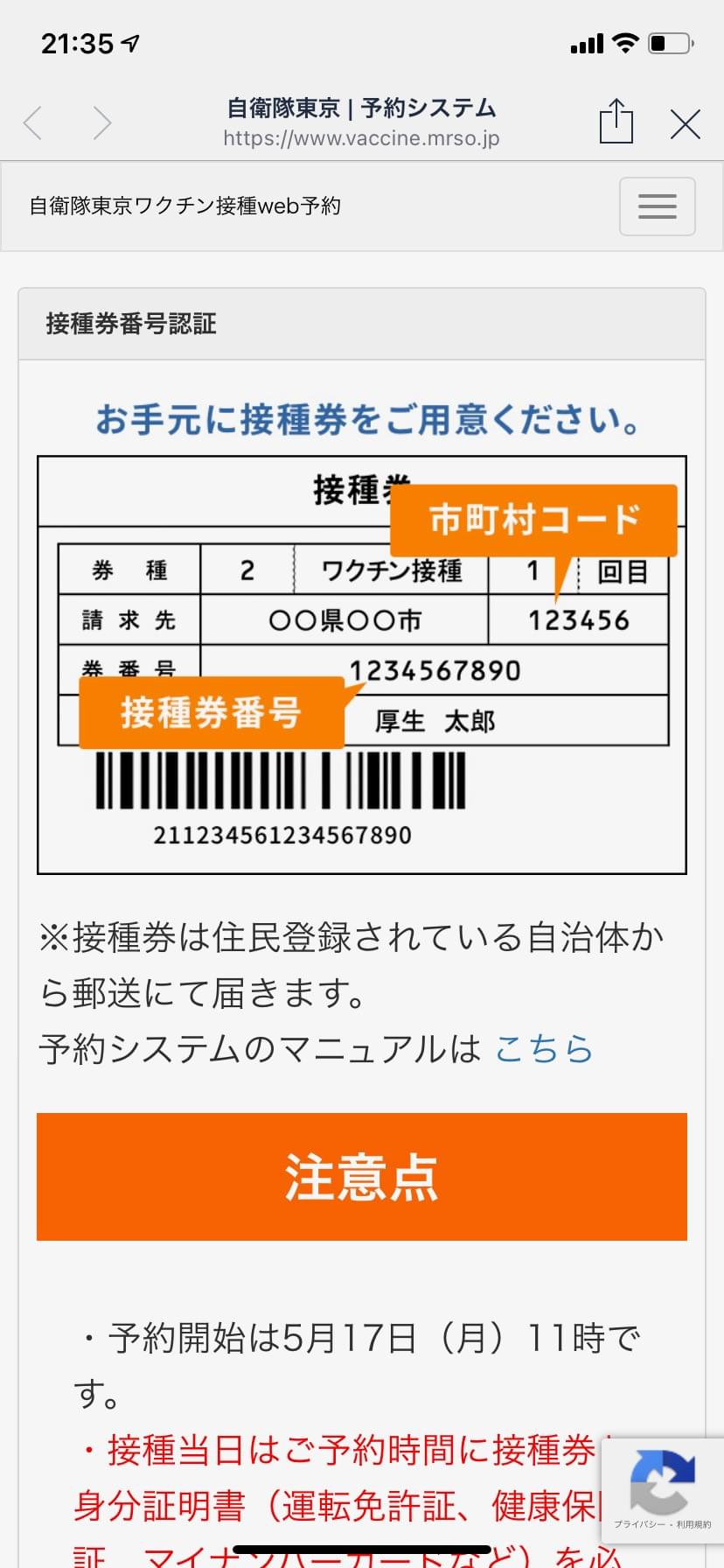724x1568 pixels.
Task: Open the manual via こちら link
Action: (543, 1048)
